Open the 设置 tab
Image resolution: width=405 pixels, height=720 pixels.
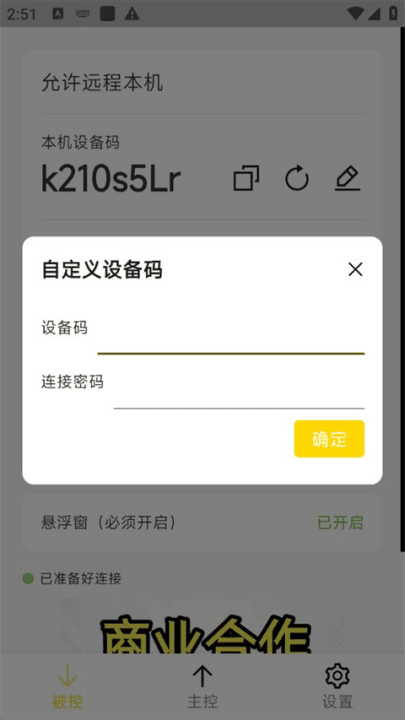tap(338, 687)
